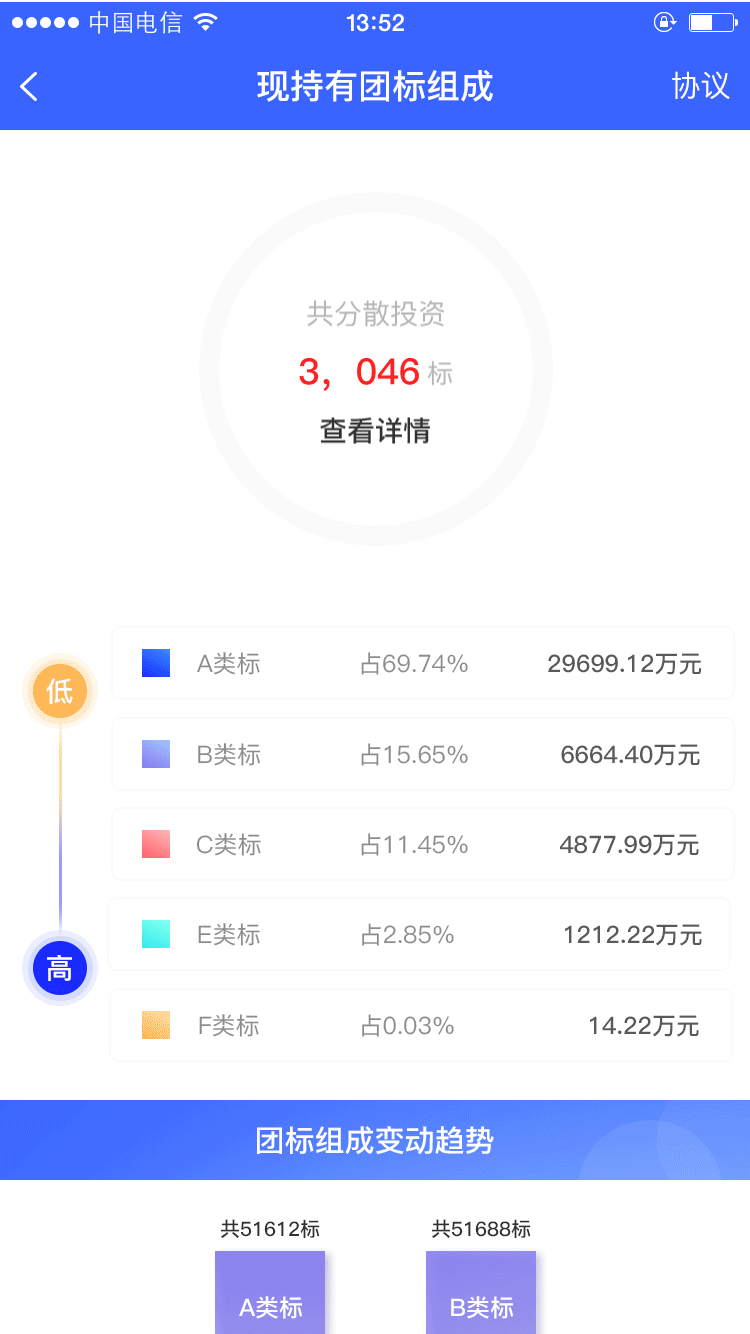Click the back arrow to return
750x1334 pixels.
[28, 87]
